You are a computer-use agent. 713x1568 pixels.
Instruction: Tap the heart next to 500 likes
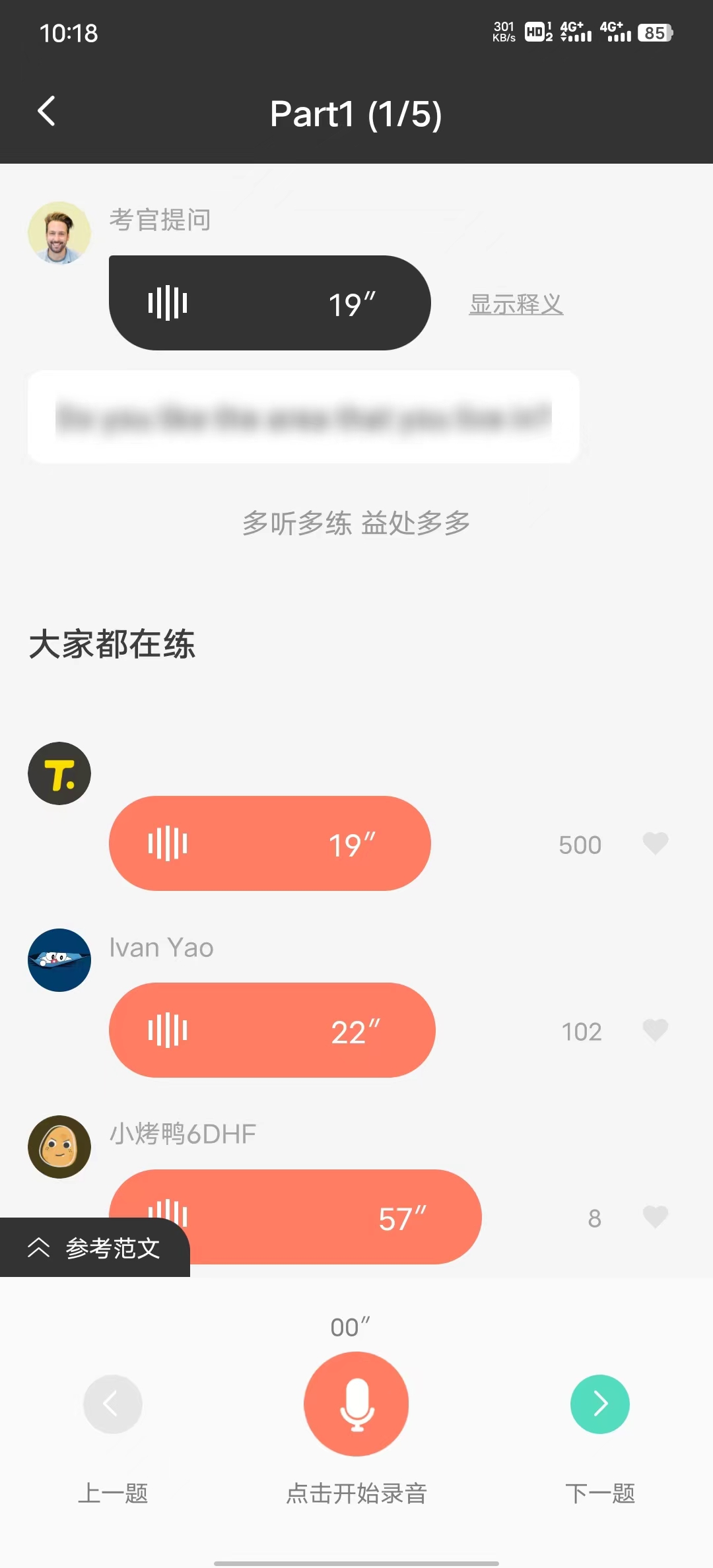tap(654, 843)
